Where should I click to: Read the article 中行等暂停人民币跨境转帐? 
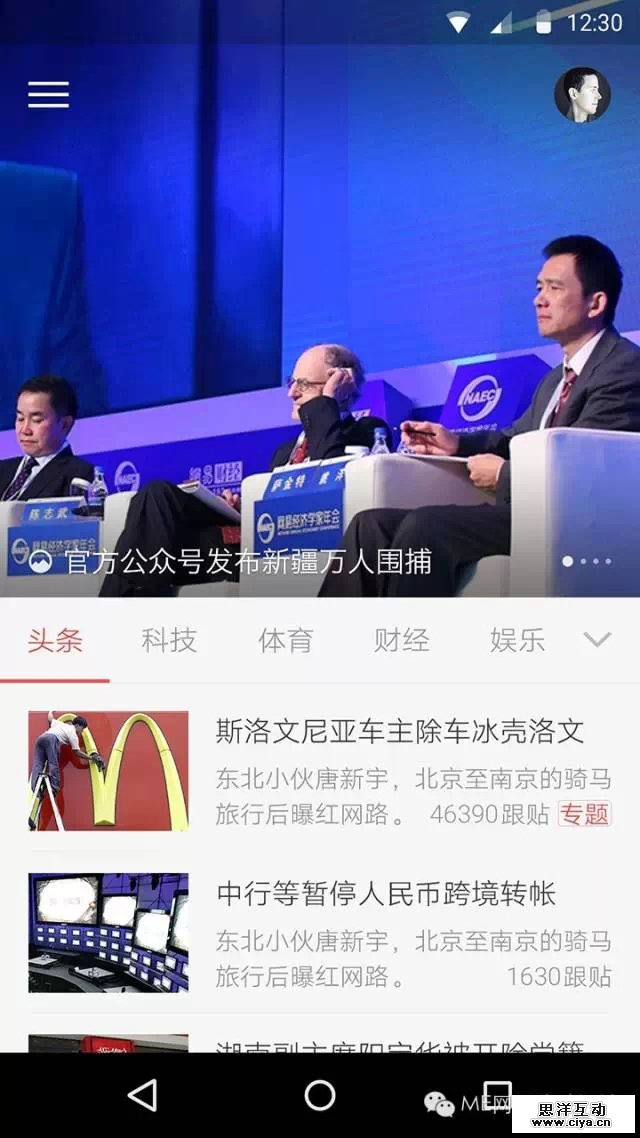(386, 893)
